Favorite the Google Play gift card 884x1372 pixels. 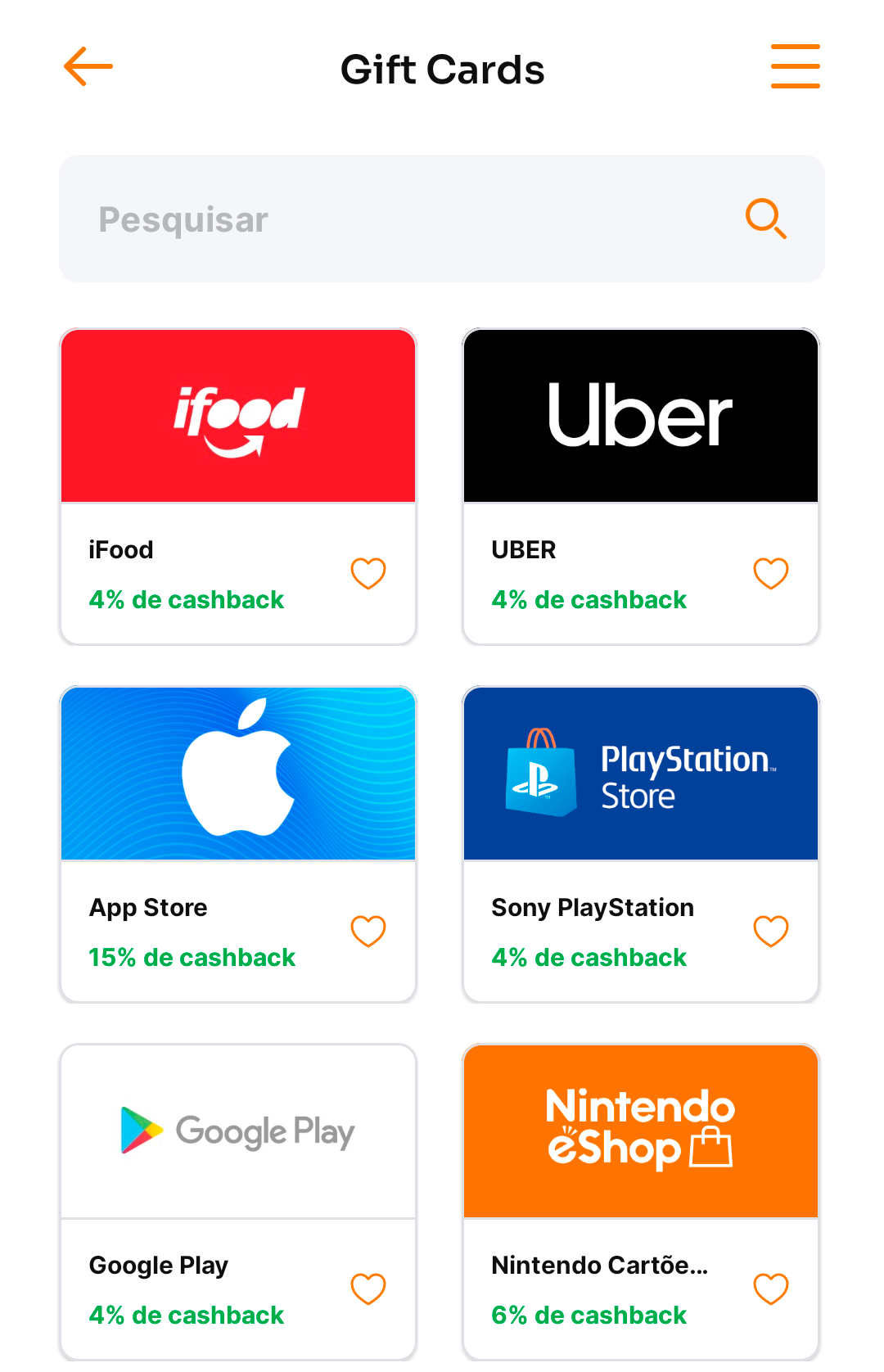(x=368, y=1289)
